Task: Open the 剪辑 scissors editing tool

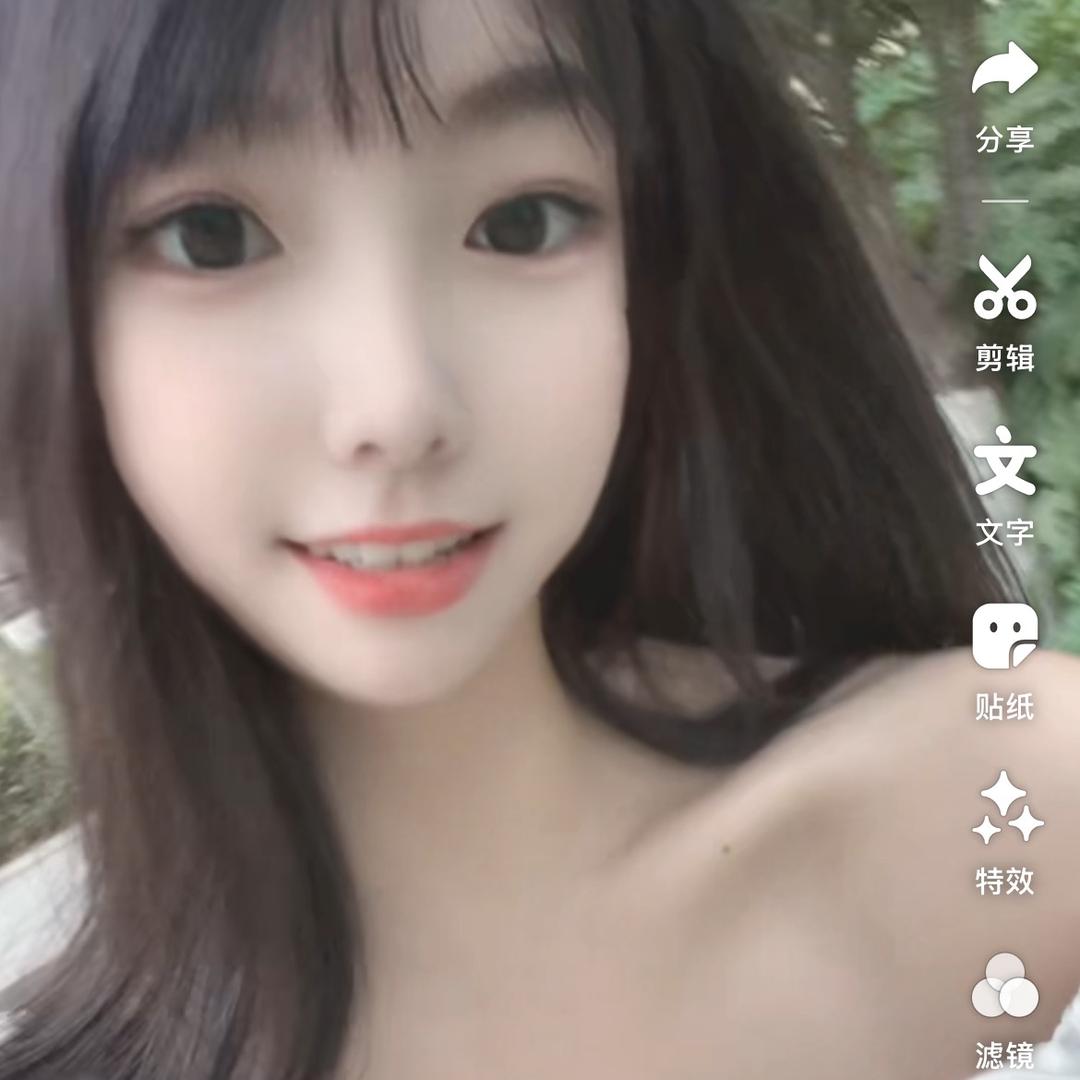Action: coord(1004,287)
